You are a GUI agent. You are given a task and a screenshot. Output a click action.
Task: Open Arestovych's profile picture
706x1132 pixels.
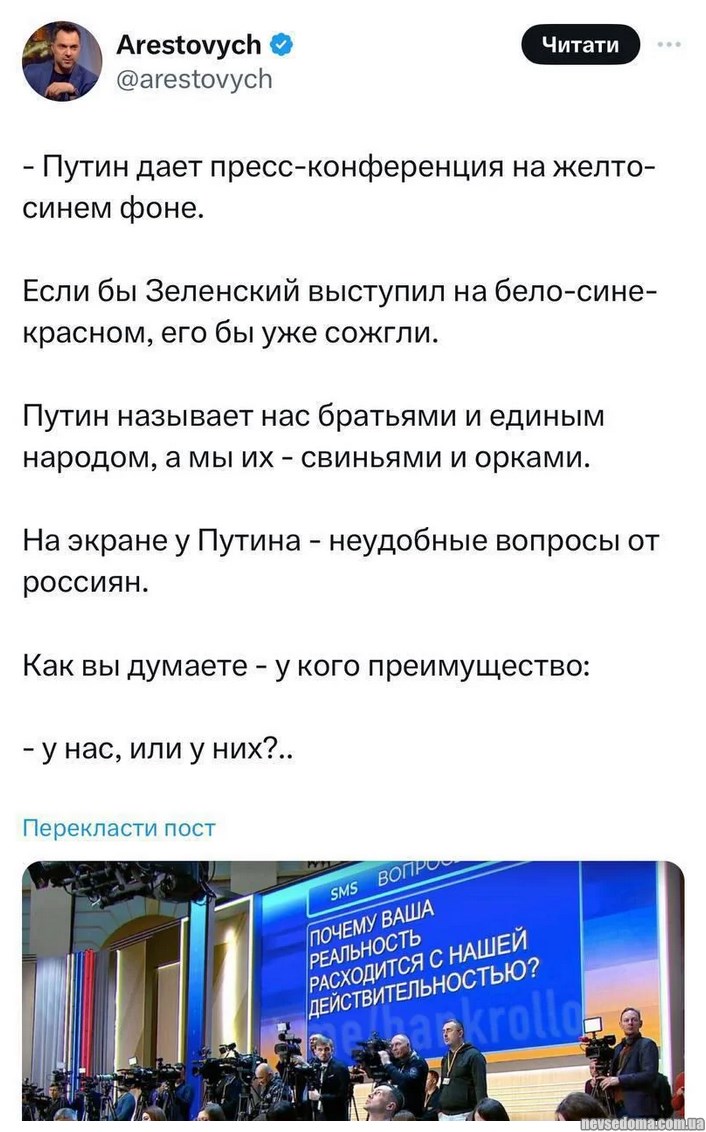tap(62, 60)
